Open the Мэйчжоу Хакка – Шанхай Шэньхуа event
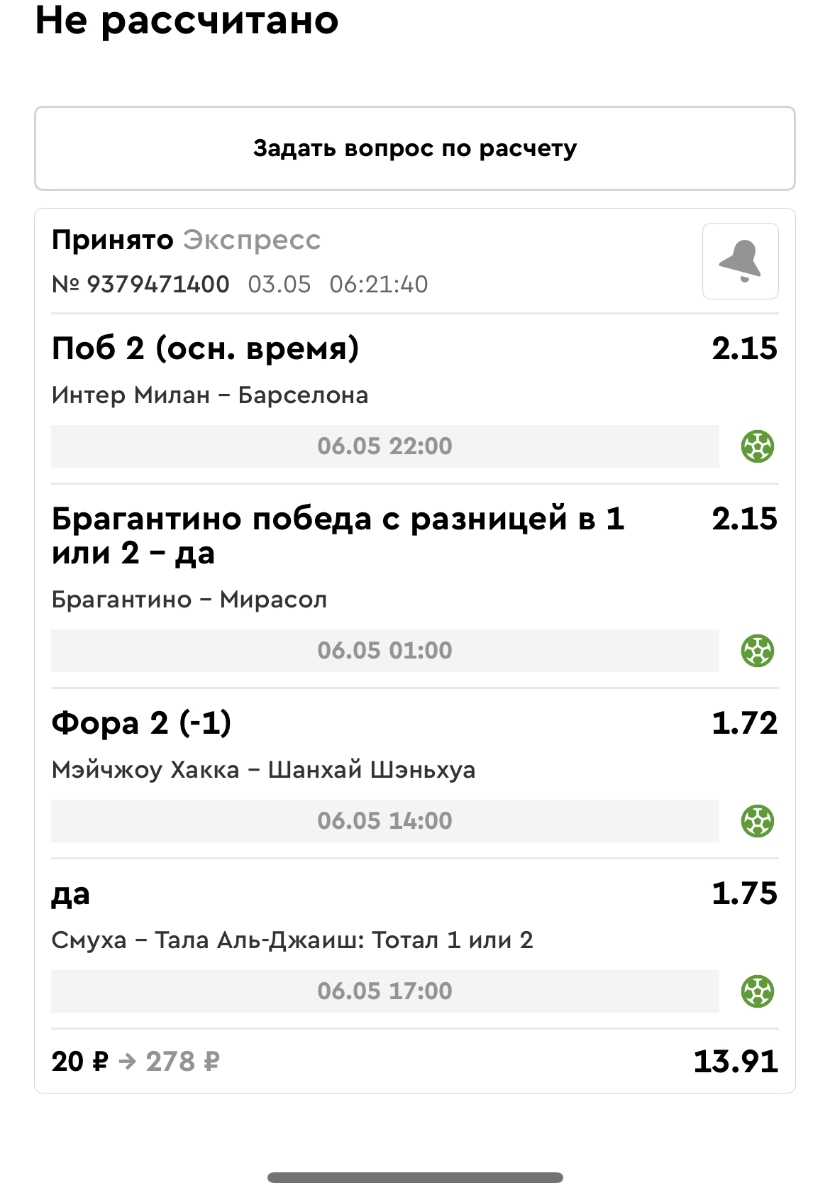 coord(263,771)
